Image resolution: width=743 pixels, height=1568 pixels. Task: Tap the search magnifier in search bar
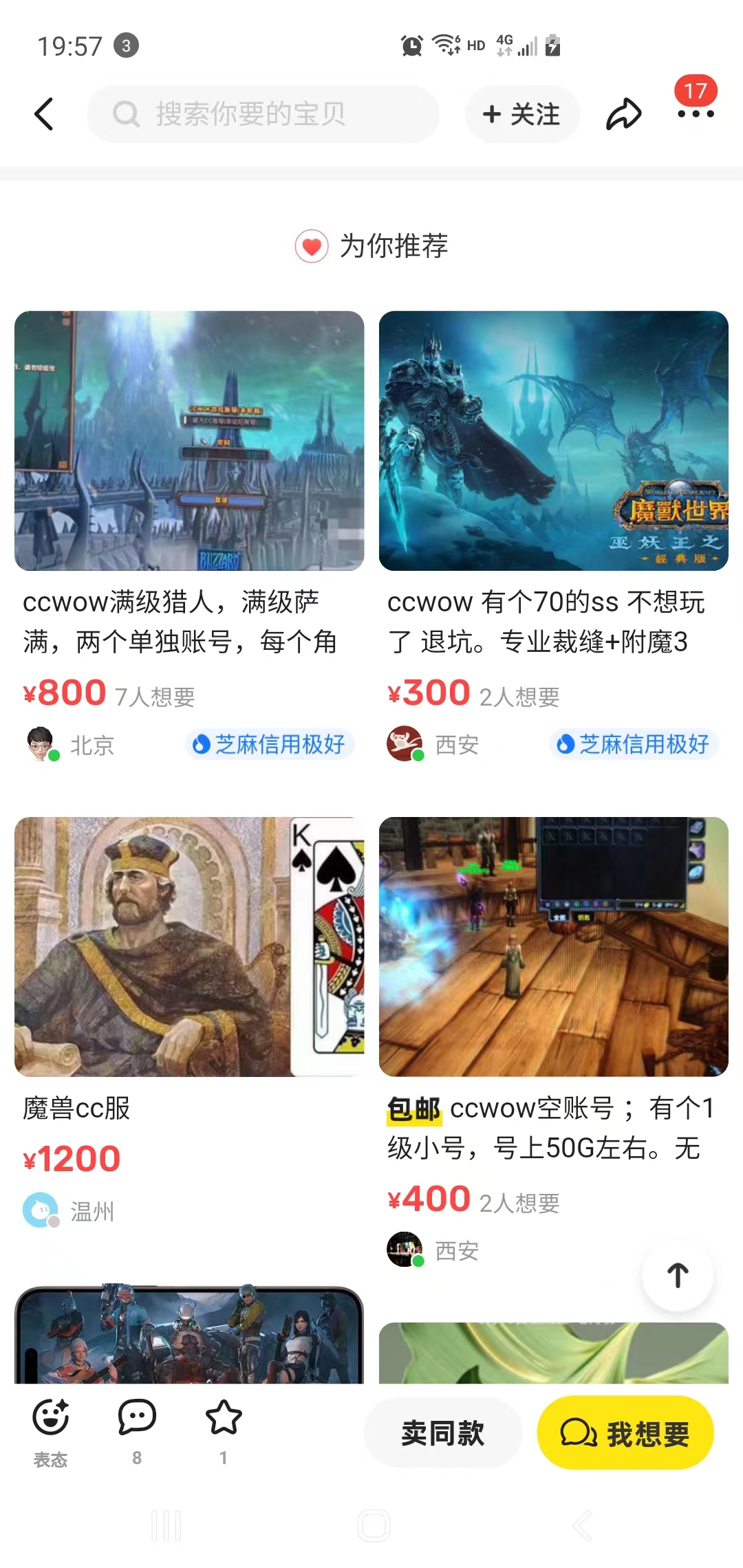tap(124, 114)
